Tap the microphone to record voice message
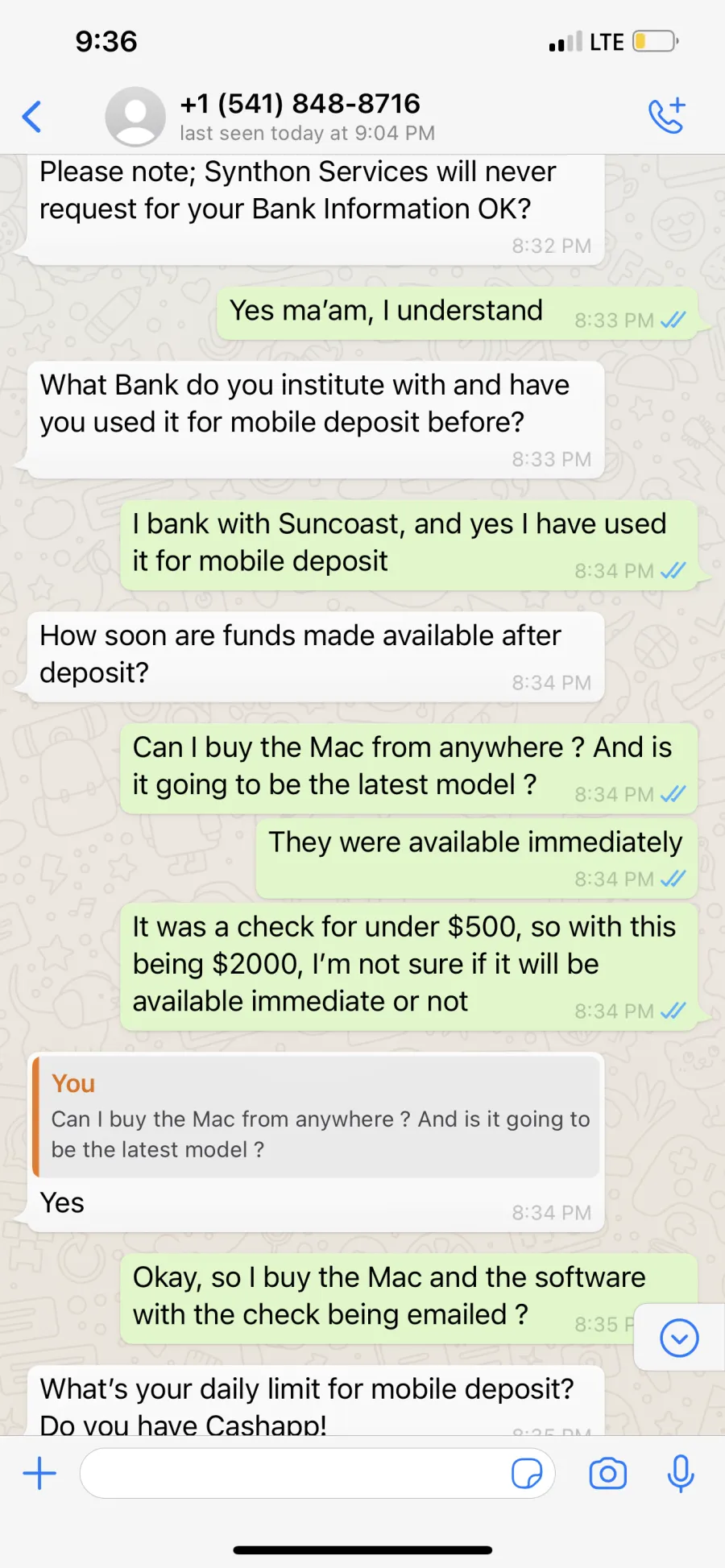 coord(681,1473)
